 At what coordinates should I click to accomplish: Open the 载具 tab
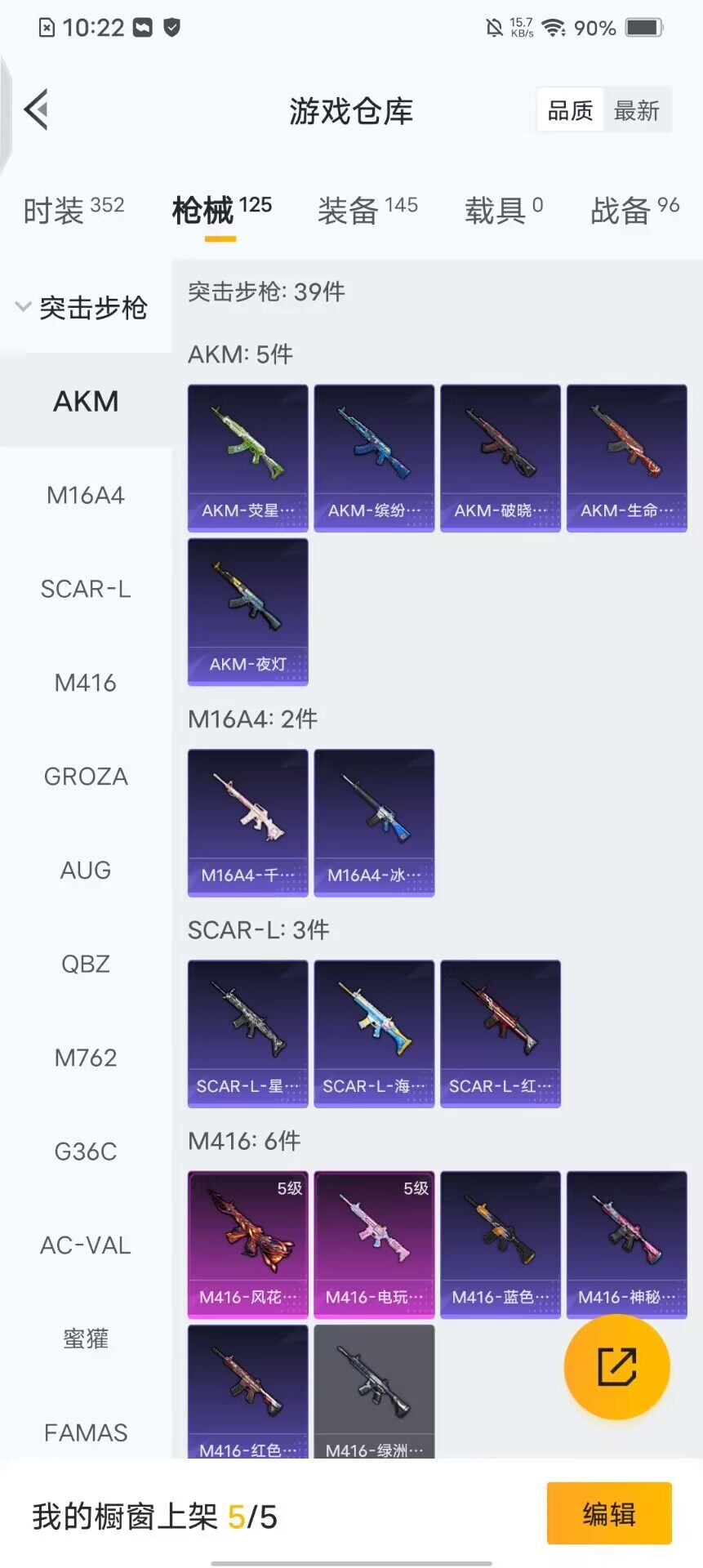pos(504,210)
